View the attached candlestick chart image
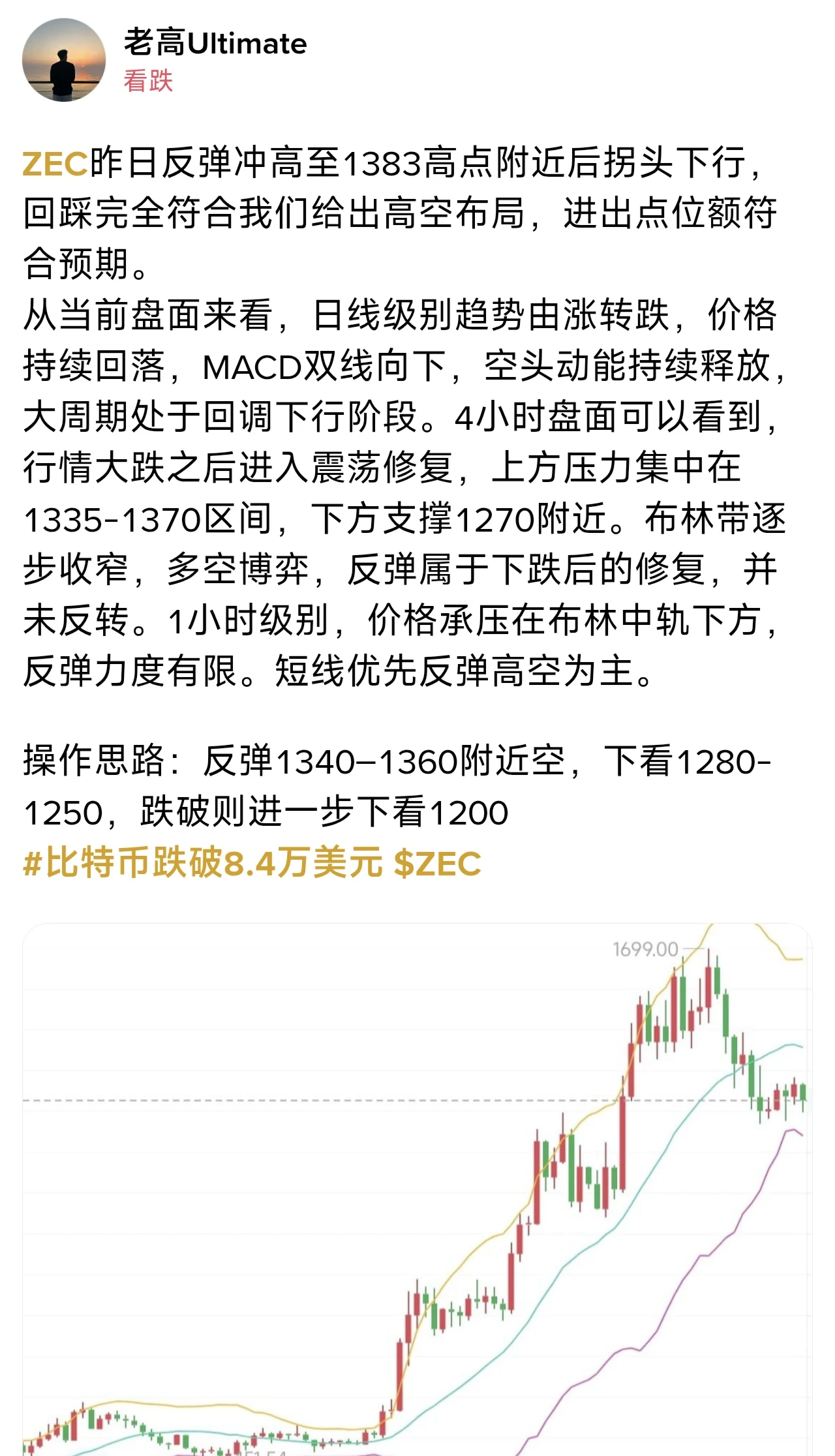Viewport: 835px width, 1456px height. pyautogui.click(x=417, y=1189)
